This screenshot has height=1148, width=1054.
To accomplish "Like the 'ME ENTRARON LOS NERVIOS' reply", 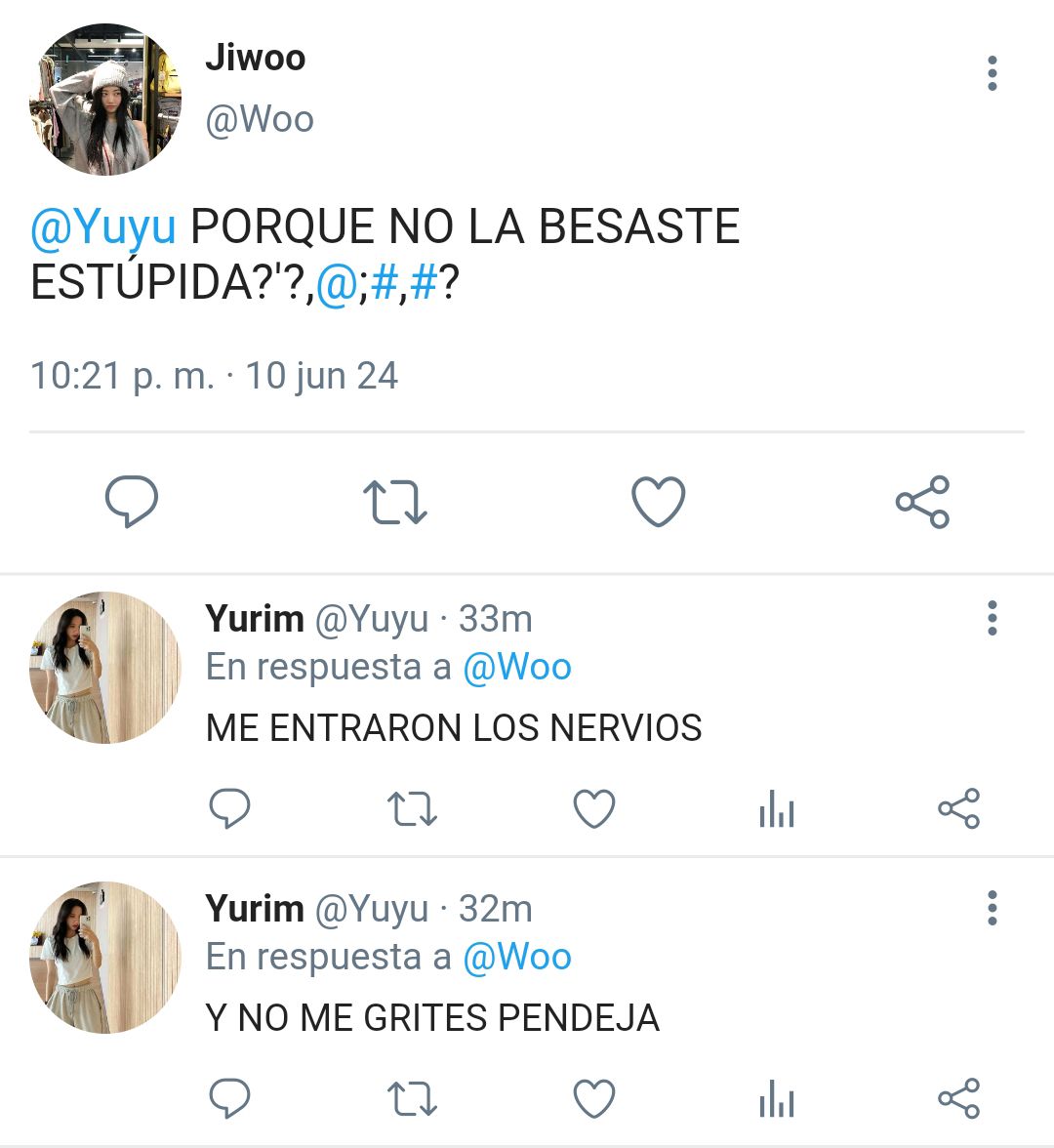I will point(593,809).
